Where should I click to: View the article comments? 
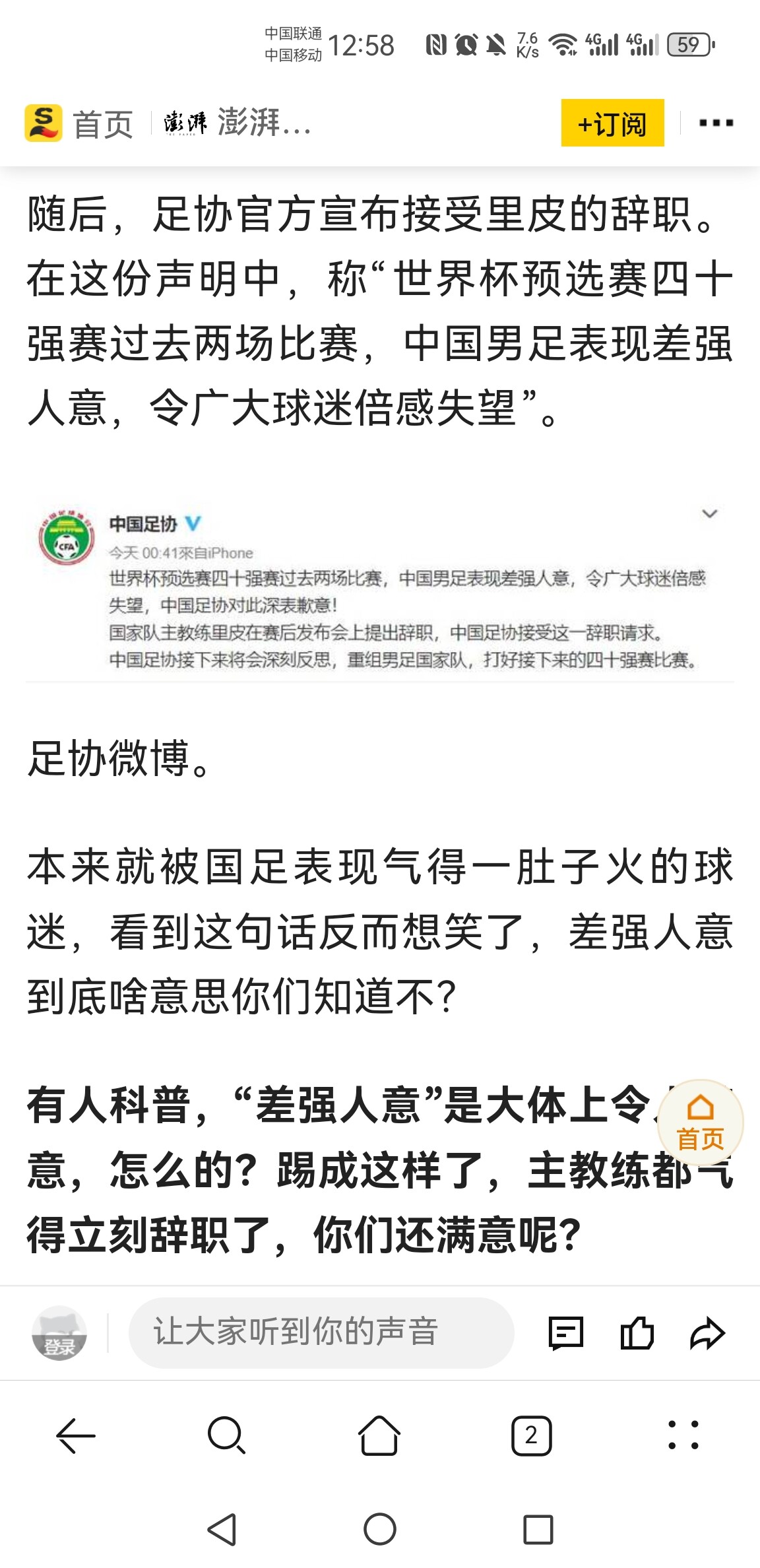coord(566,1332)
